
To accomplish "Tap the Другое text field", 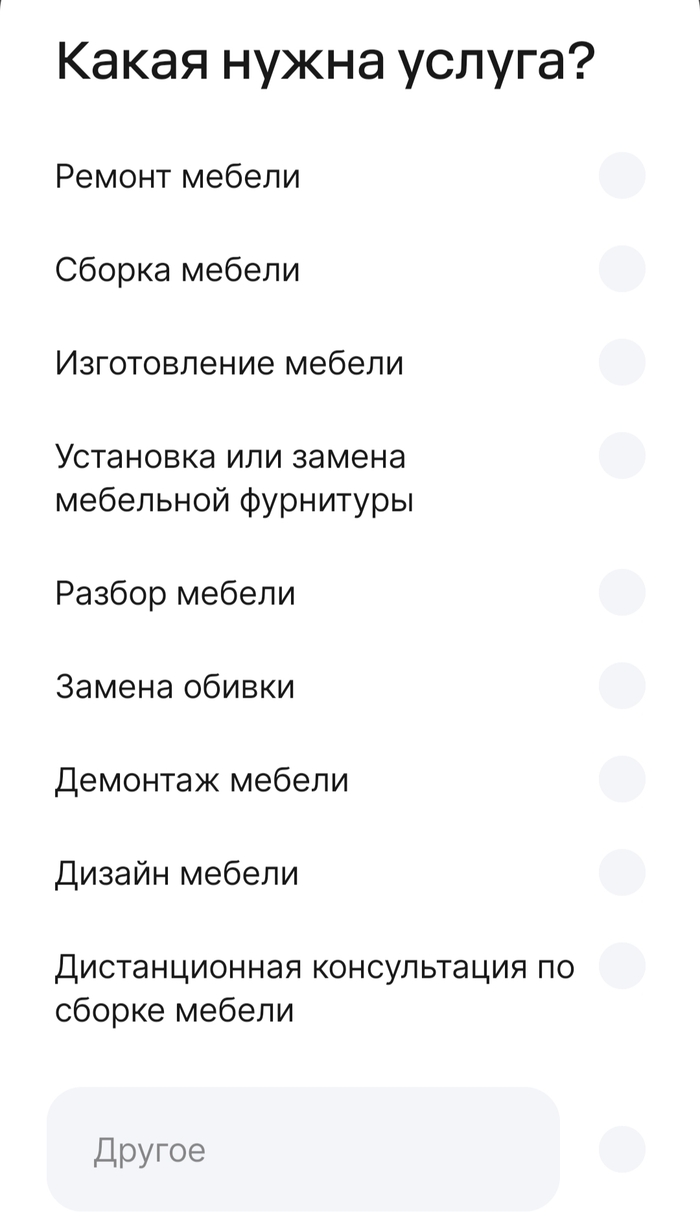I will click(302, 1149).
